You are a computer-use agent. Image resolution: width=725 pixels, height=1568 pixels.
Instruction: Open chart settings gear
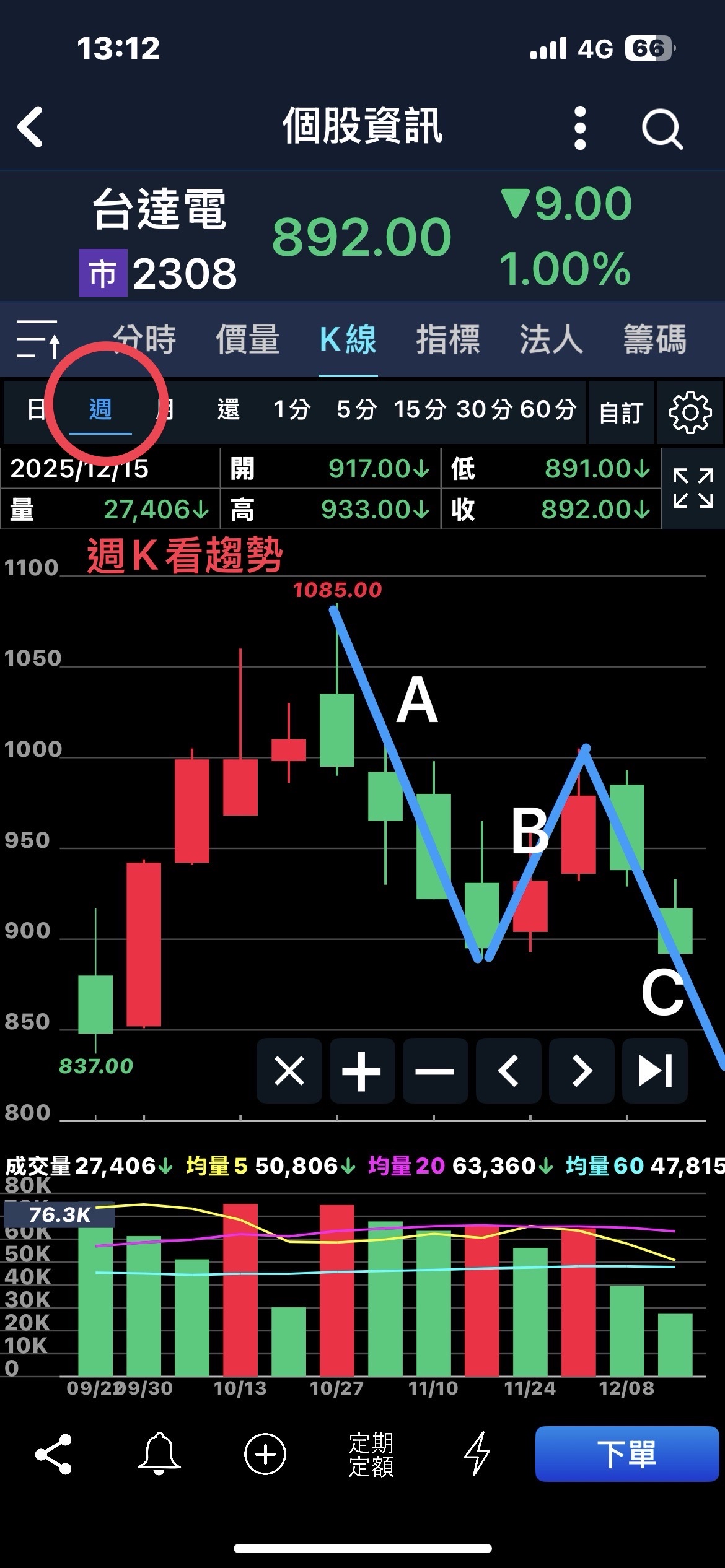click(690, 412)
